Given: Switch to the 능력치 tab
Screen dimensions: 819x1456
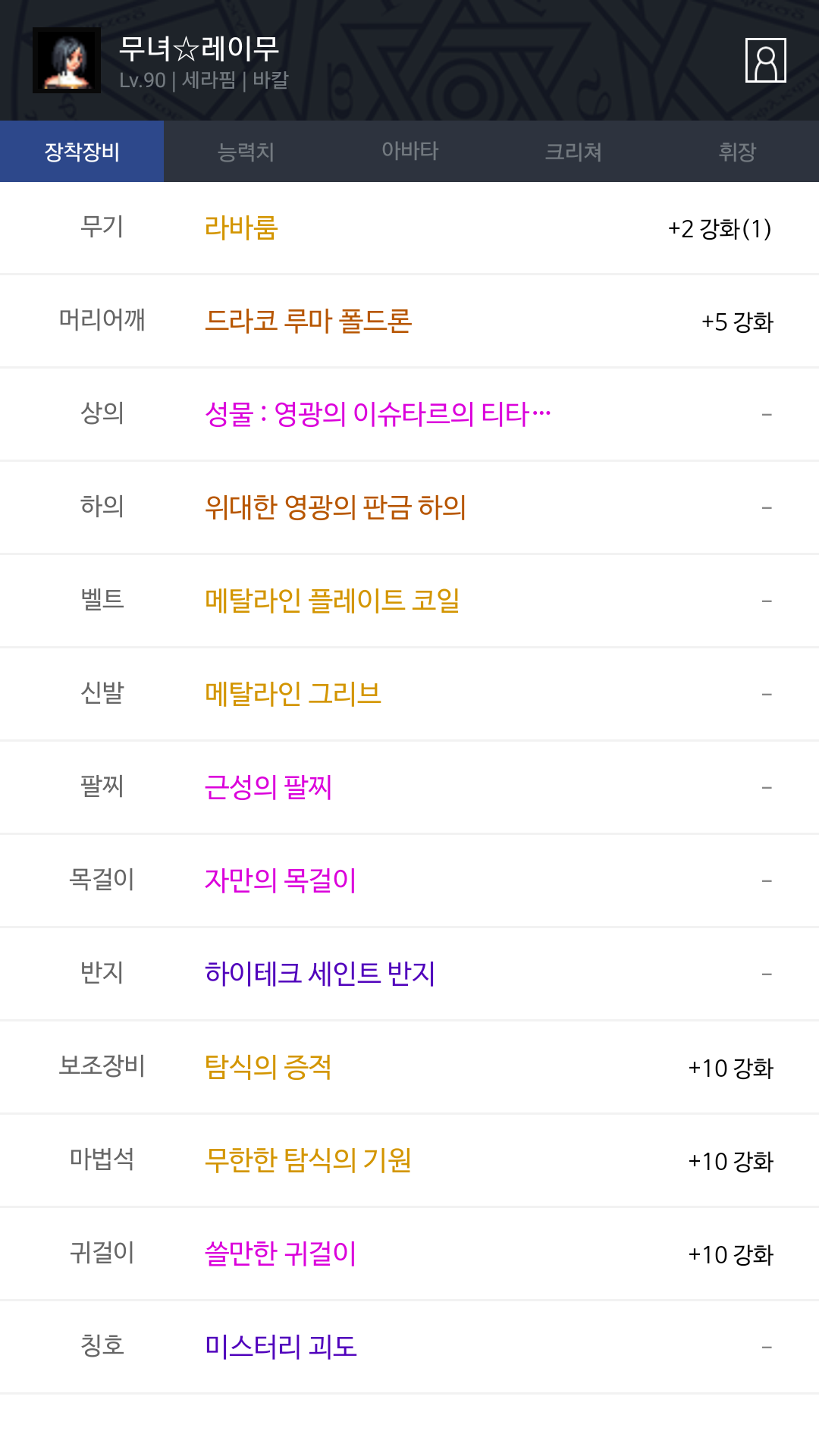Looking at the screenshot, I should point(246,152).
